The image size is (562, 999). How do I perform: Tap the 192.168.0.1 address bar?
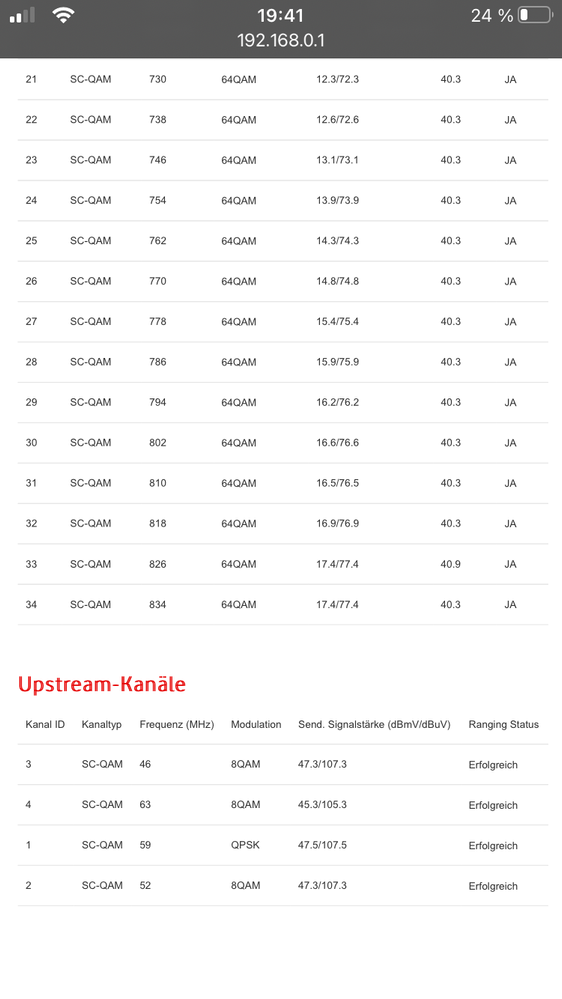pyautogui.click(x=280, y=41)
